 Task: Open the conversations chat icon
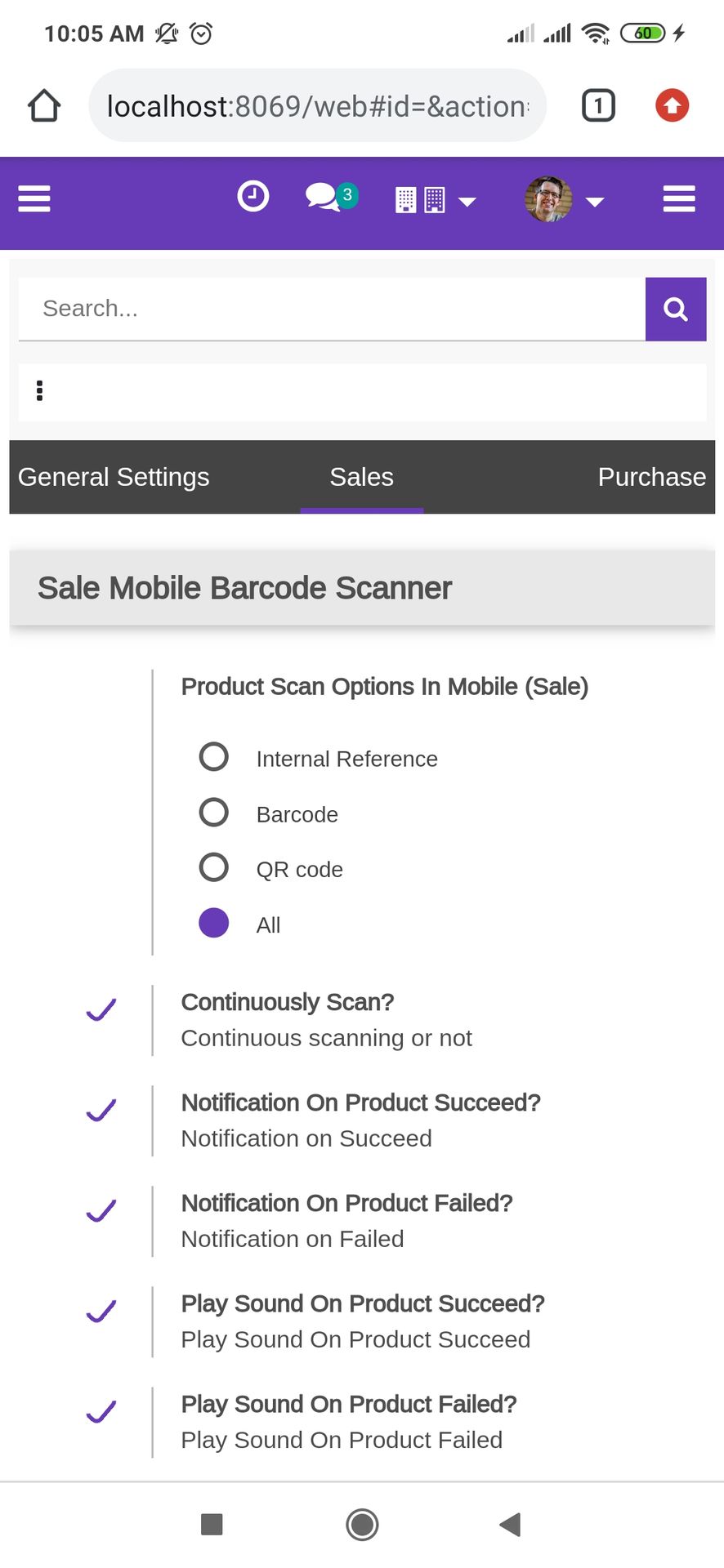coord(331,197)
